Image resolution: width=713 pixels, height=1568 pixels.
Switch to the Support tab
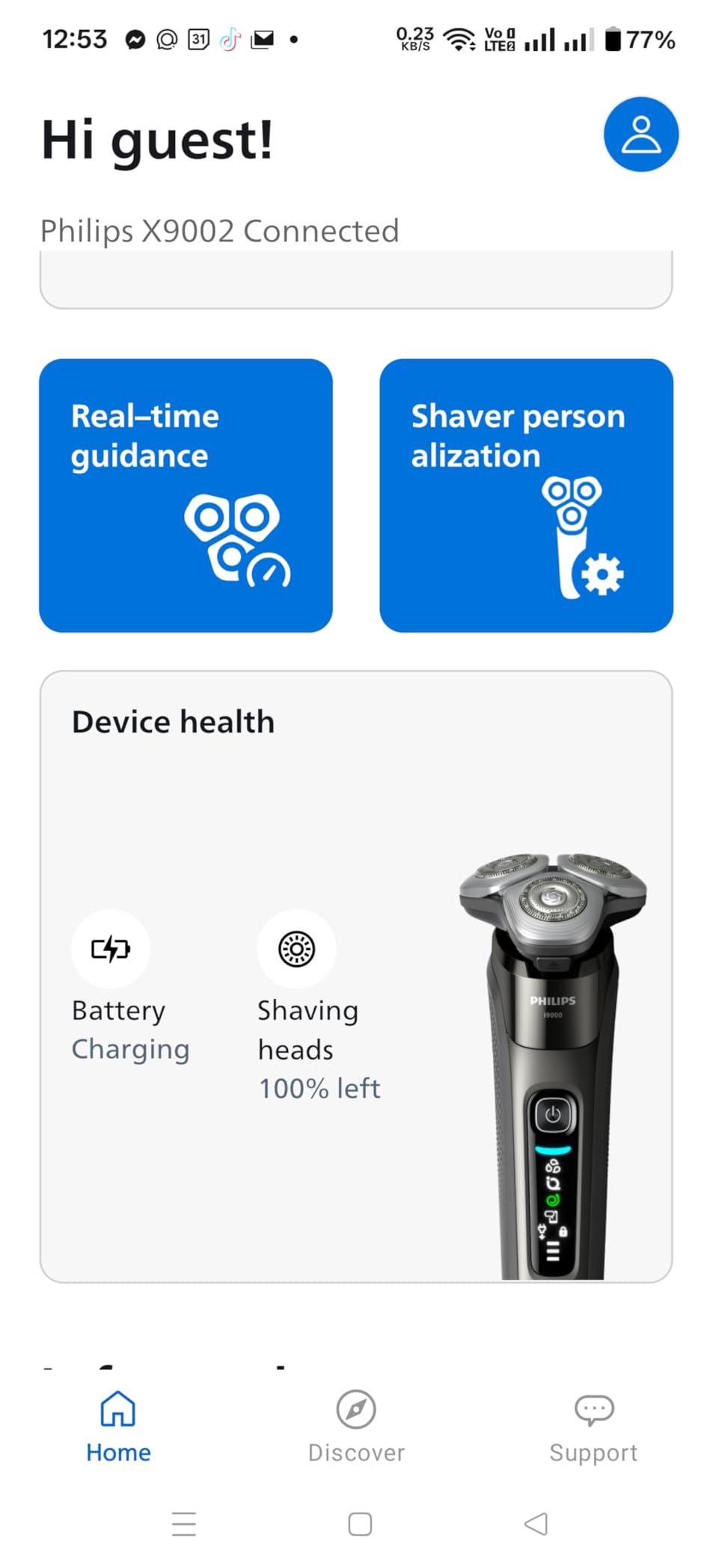click(x=593, y=1426)
